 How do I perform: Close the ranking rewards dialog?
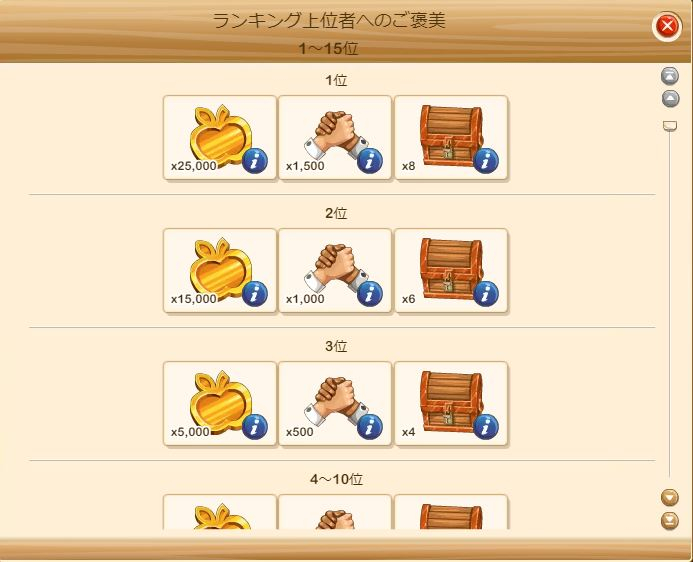point(666,26)
